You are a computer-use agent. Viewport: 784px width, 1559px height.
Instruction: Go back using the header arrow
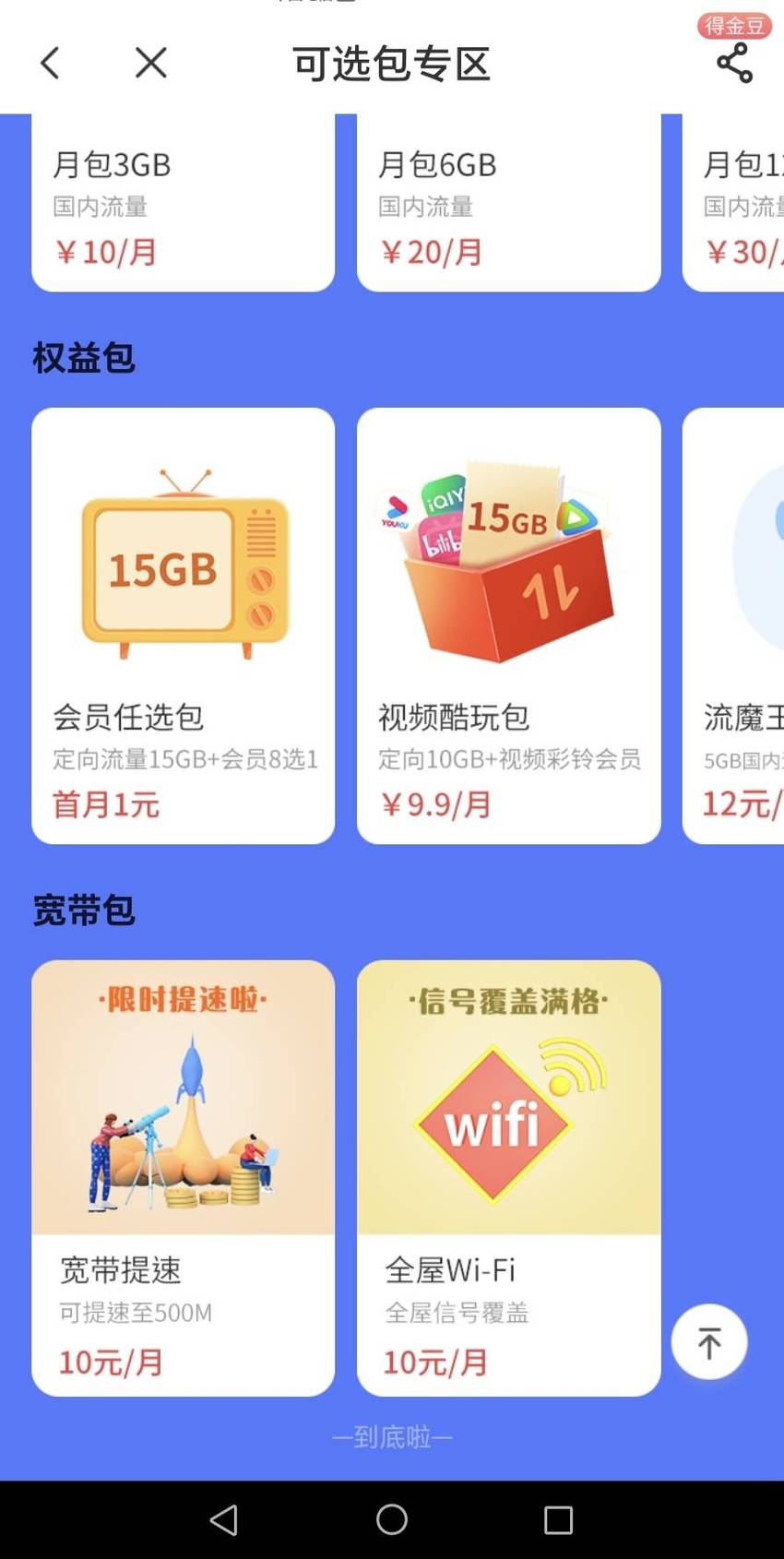point(51,64)
